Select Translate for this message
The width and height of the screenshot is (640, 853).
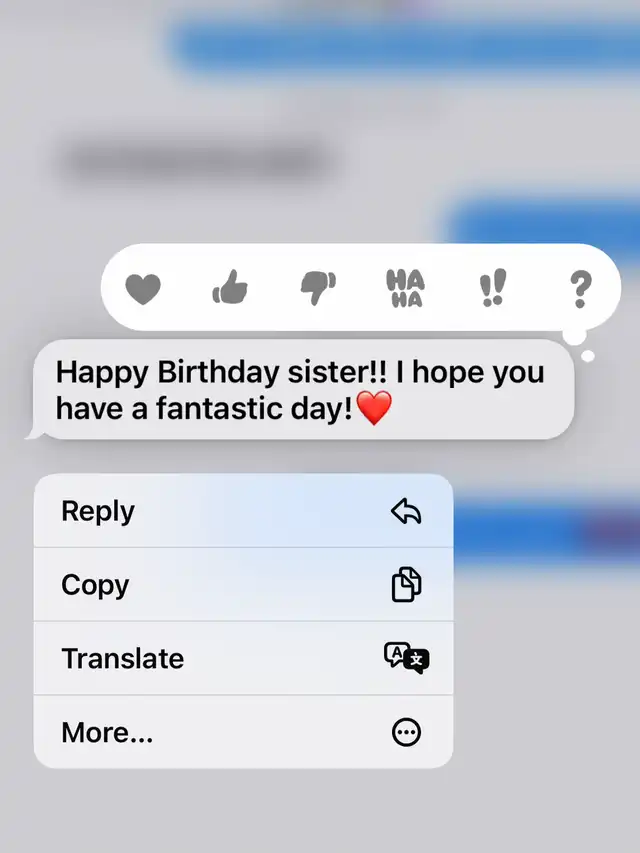click(243, 659)
